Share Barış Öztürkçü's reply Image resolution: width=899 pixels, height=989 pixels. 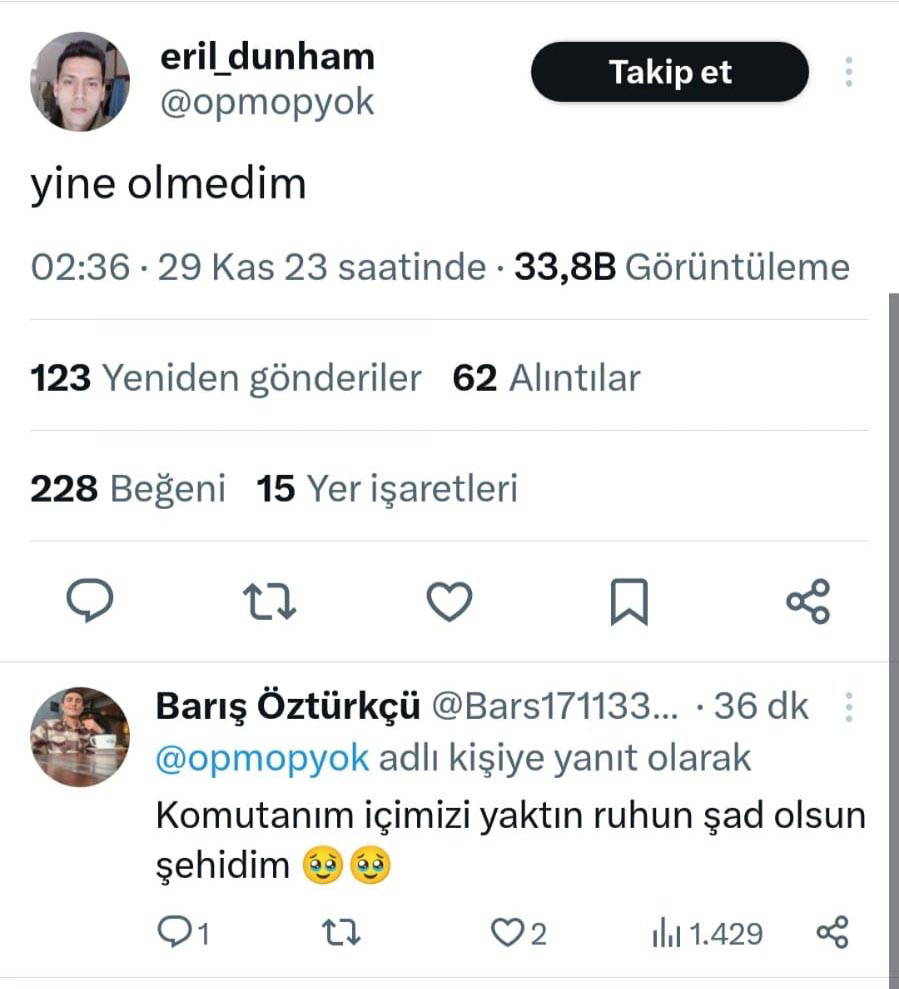(x=832, y=934)
